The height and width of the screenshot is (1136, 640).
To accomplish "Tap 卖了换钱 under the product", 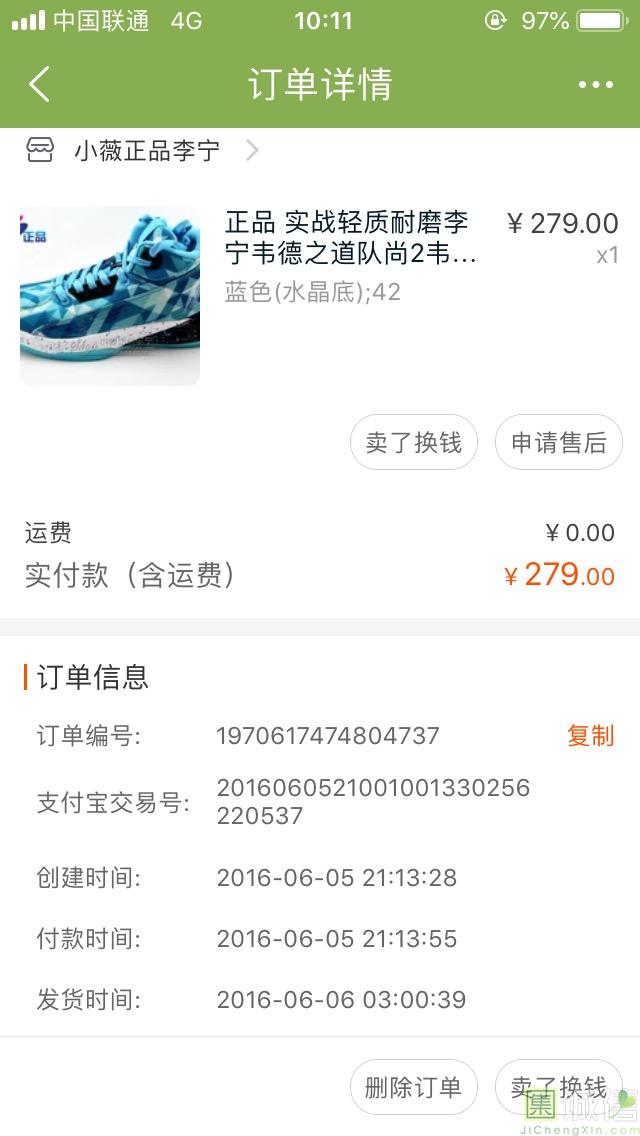I will pyautogui.click(x=414, y=442).
